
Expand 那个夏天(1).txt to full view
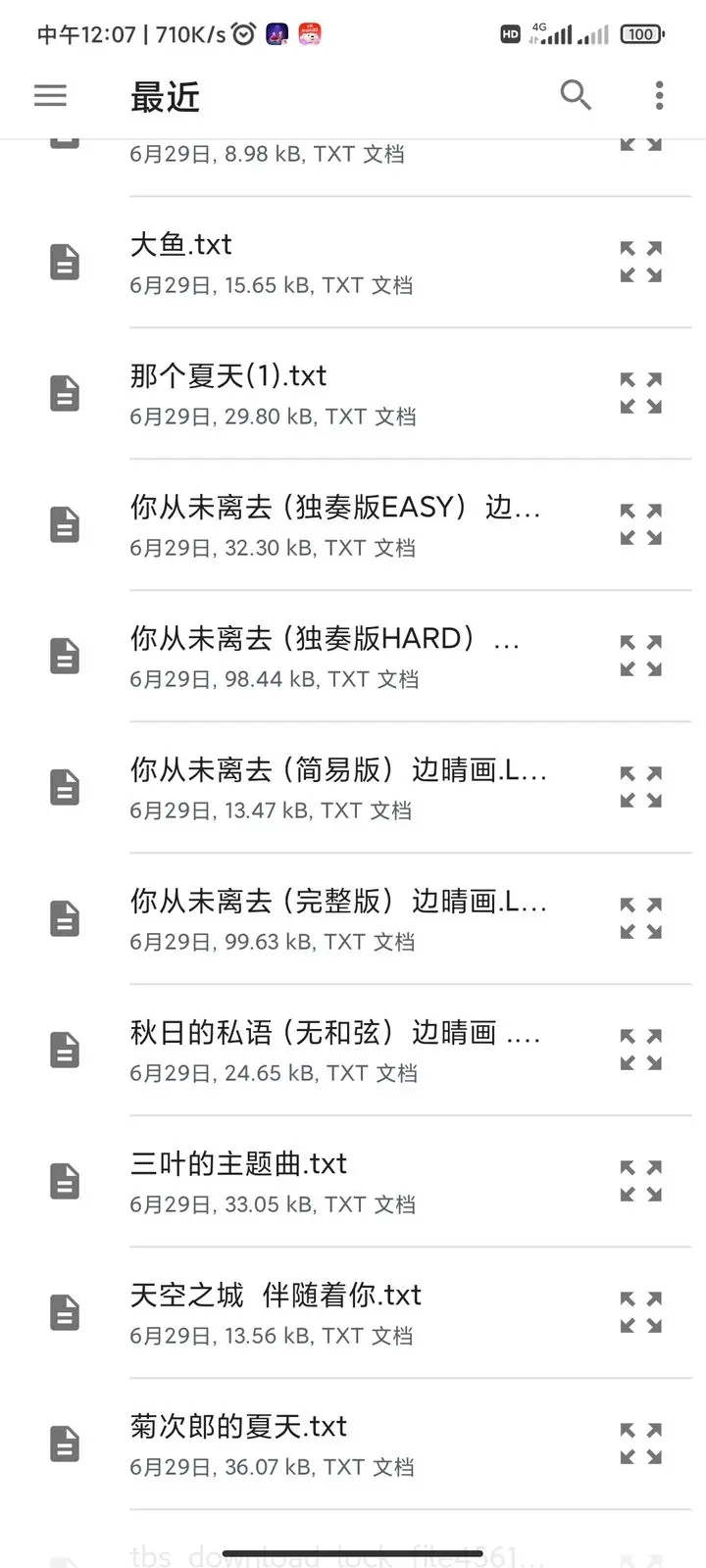pos(640,393)
